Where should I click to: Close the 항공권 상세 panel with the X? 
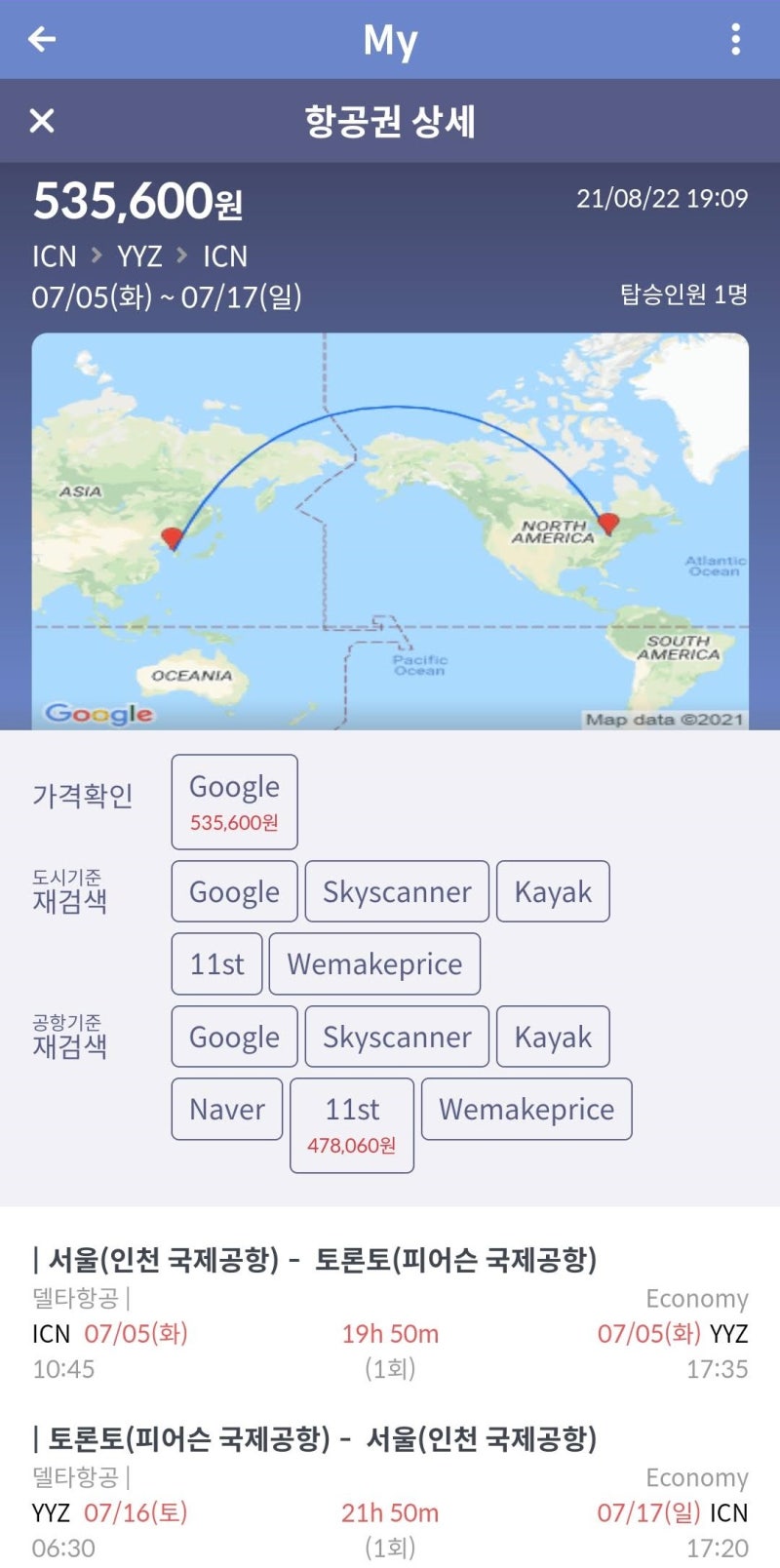click(40, 121)
